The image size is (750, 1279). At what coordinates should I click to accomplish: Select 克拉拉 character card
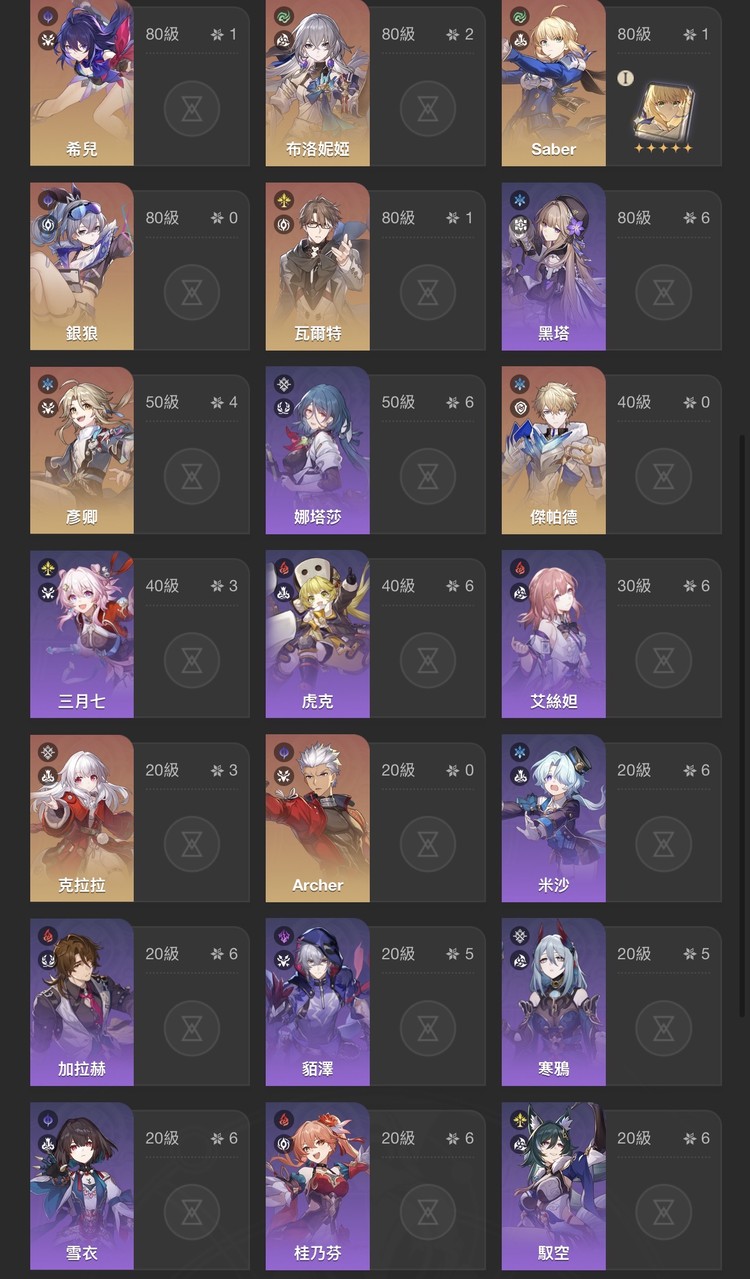tap(82, 817)
